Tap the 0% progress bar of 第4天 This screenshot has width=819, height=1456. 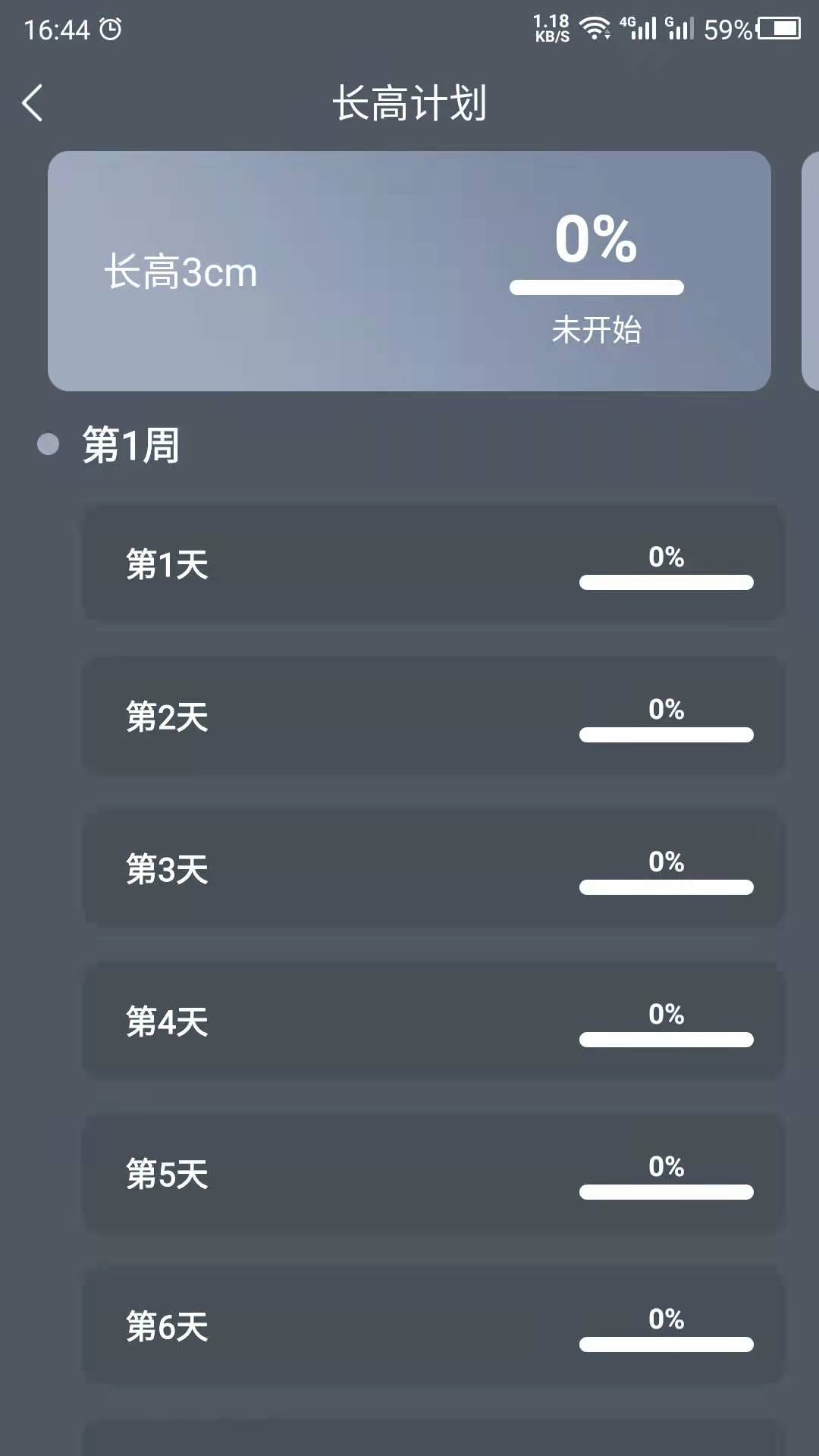tap(666, 1040)
